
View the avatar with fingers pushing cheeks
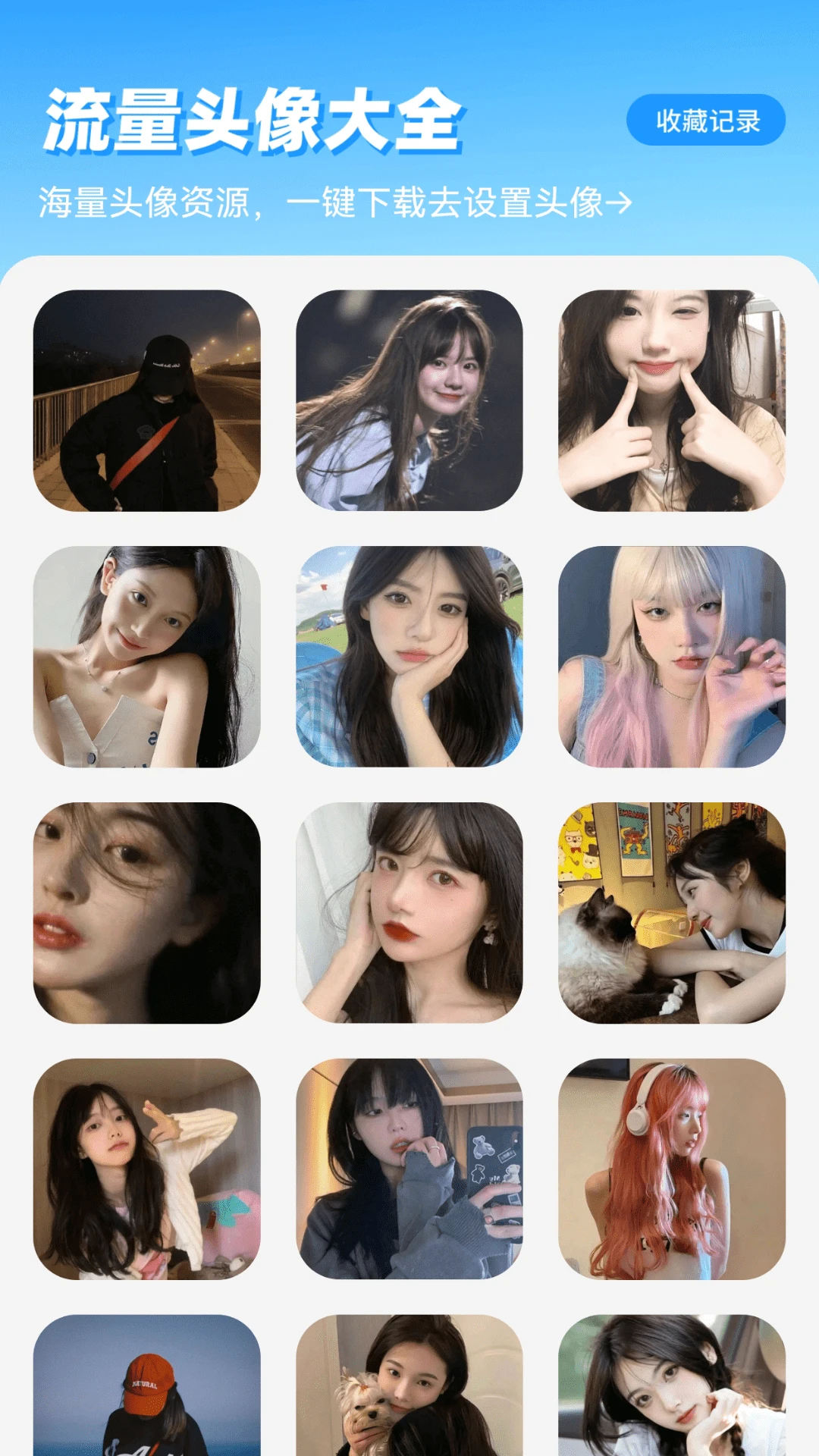(x=672, y=400)
